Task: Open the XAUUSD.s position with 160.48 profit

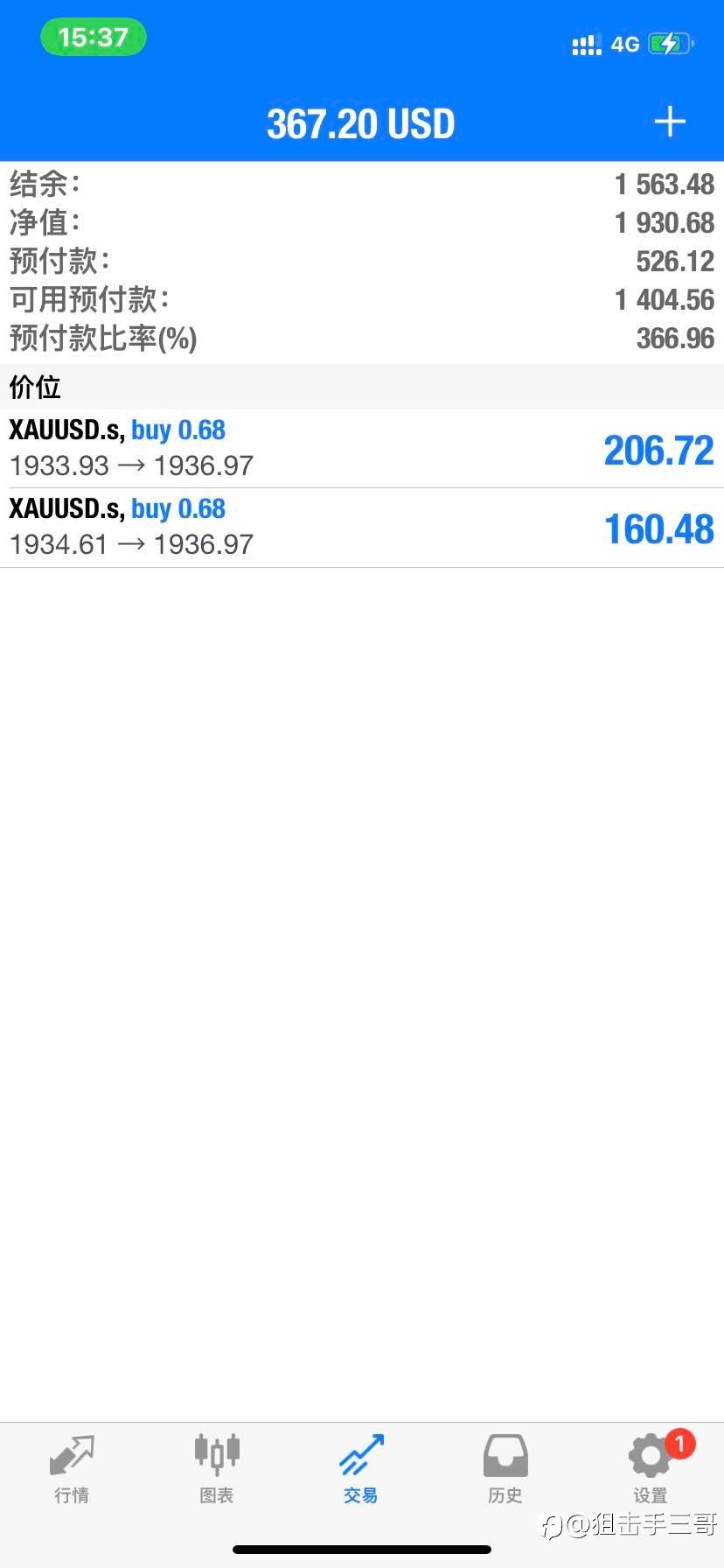Action: tap(362, 528)
